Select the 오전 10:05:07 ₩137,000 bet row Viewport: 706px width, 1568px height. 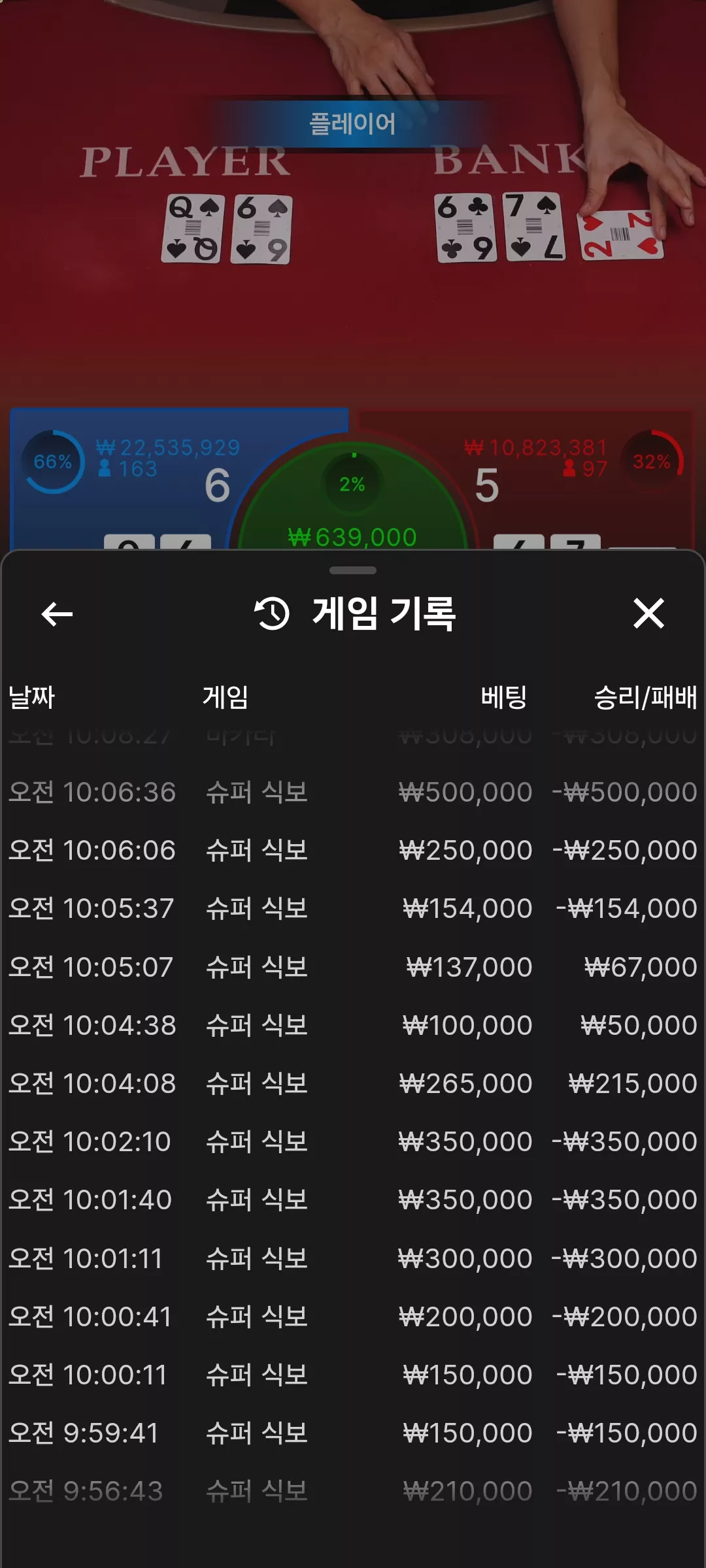[353, 967]
